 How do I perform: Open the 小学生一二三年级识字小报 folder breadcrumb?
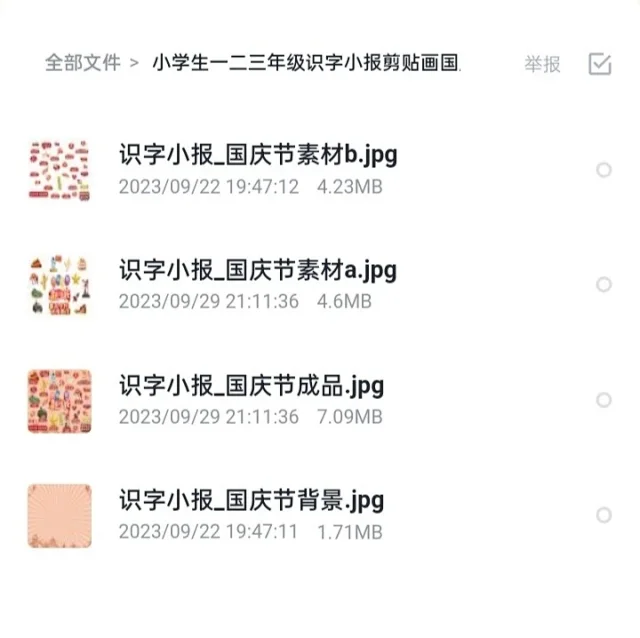click(306, 63)
